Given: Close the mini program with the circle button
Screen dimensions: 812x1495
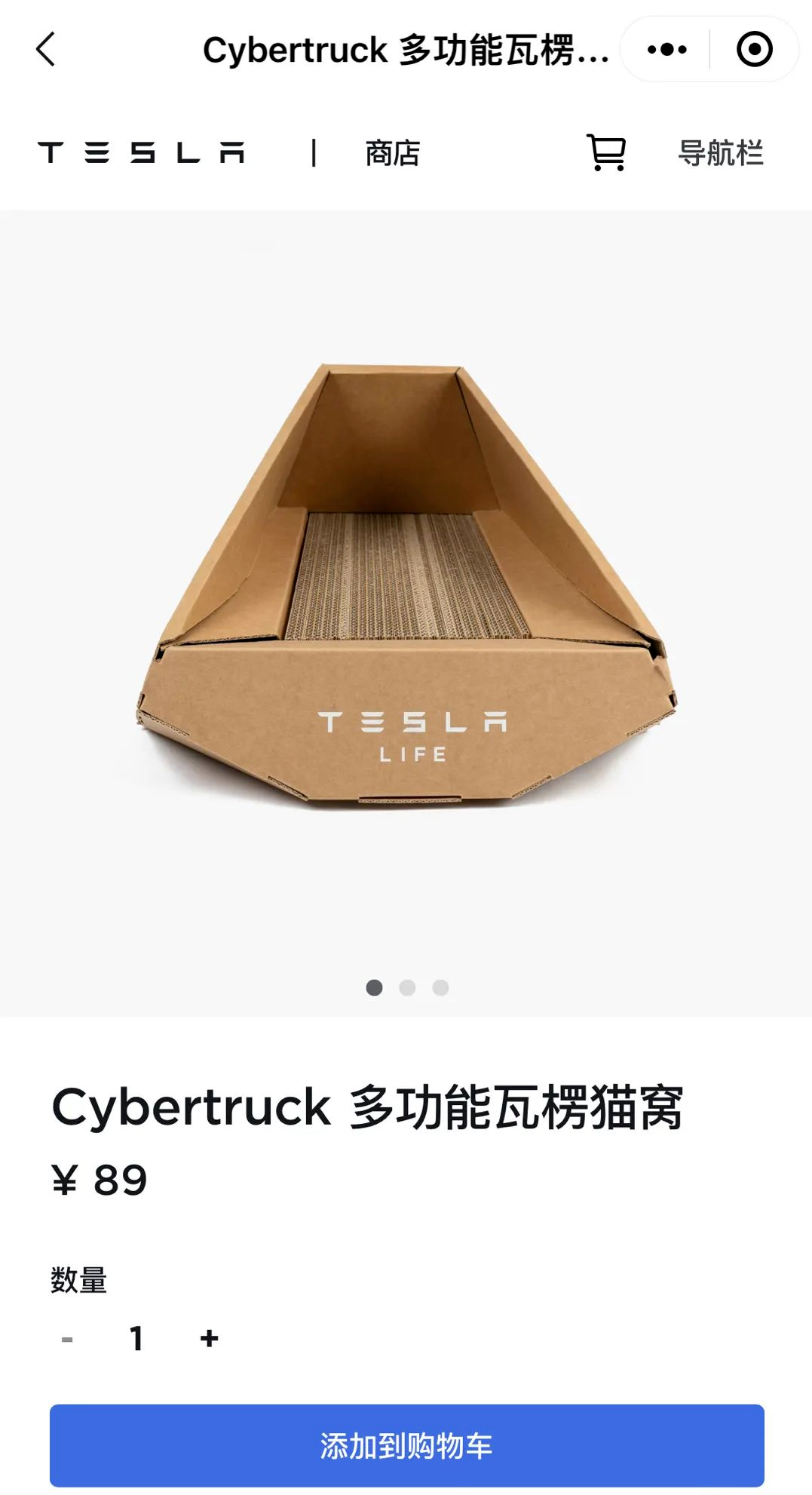Looking at the screenshot, I should coord(754,50).
